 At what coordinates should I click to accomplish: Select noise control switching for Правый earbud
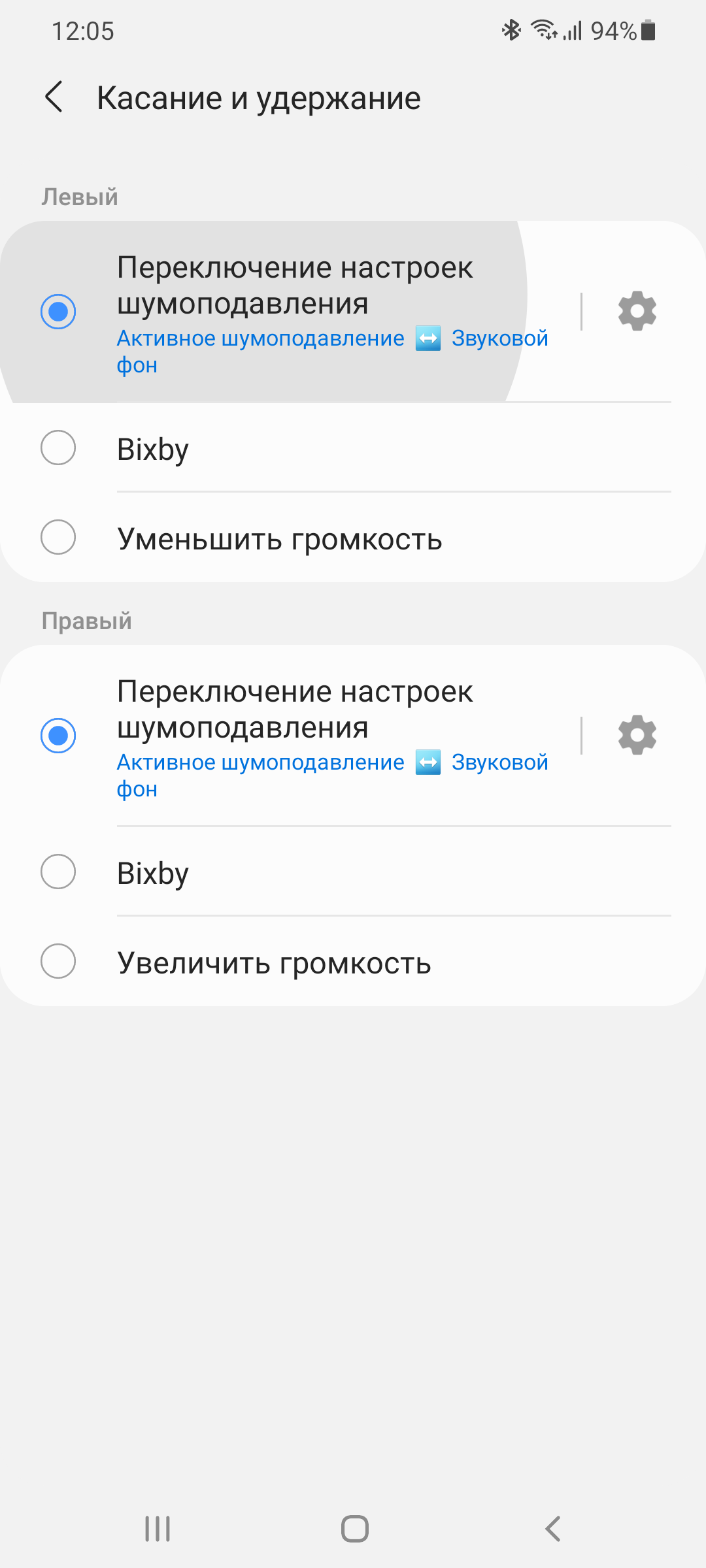(58, 736)
